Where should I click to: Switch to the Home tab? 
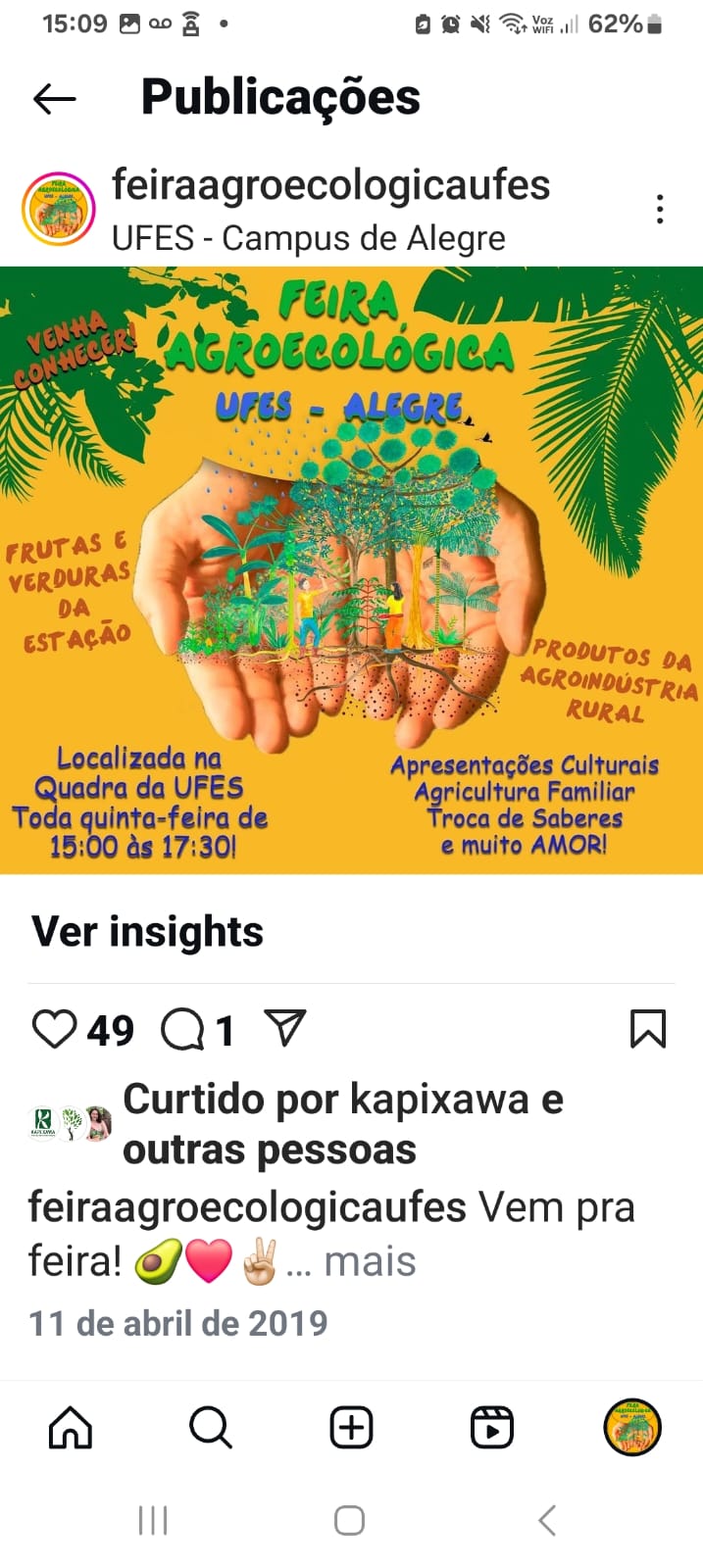click(x=71, y=1427)
